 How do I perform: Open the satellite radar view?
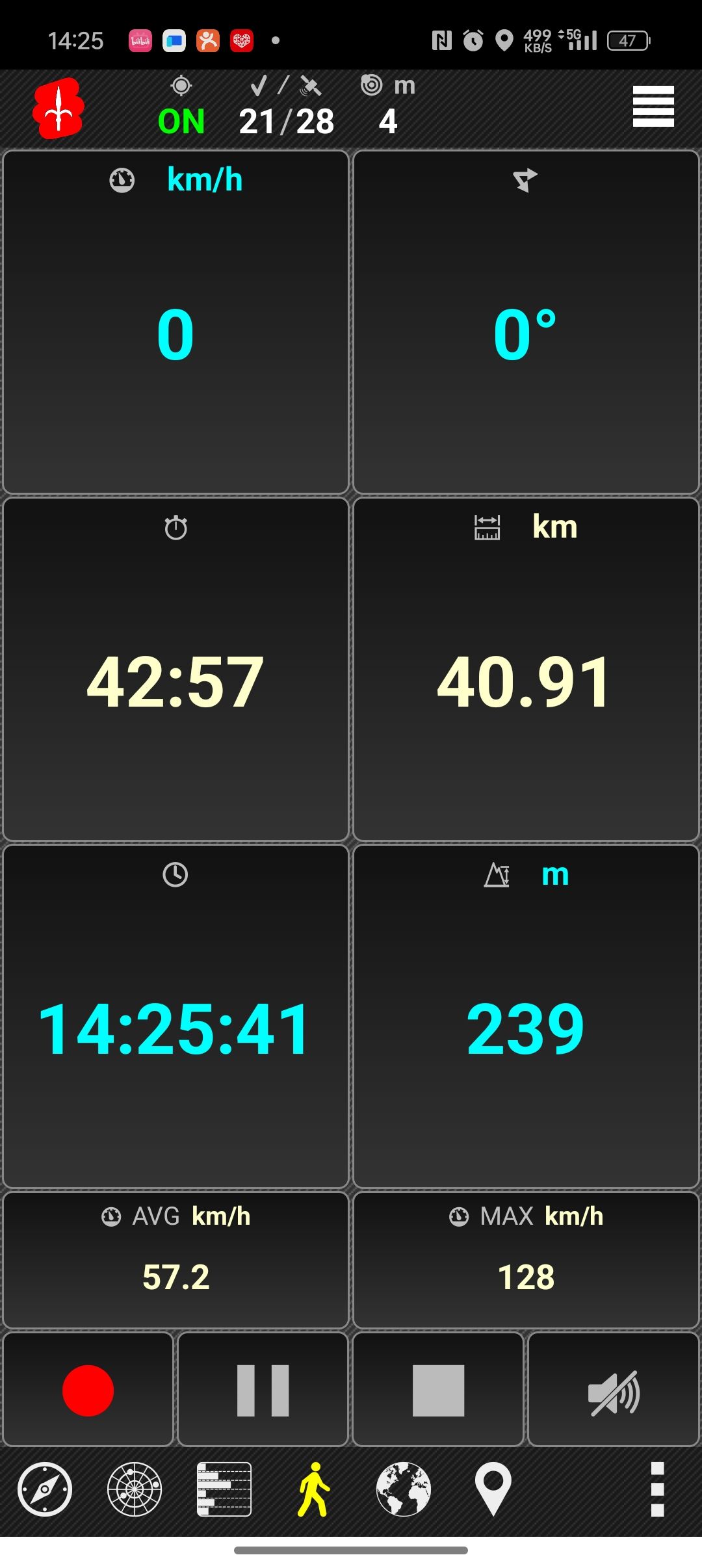coord(135,1489)
